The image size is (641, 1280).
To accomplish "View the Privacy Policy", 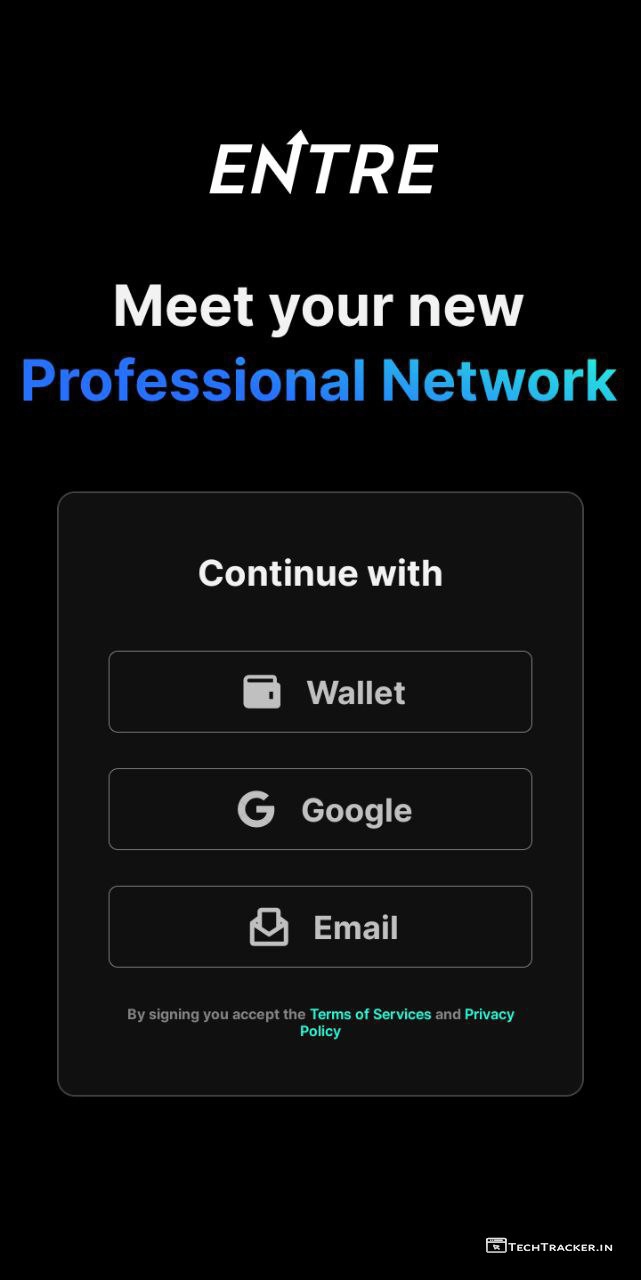I will pos(489,1014).
